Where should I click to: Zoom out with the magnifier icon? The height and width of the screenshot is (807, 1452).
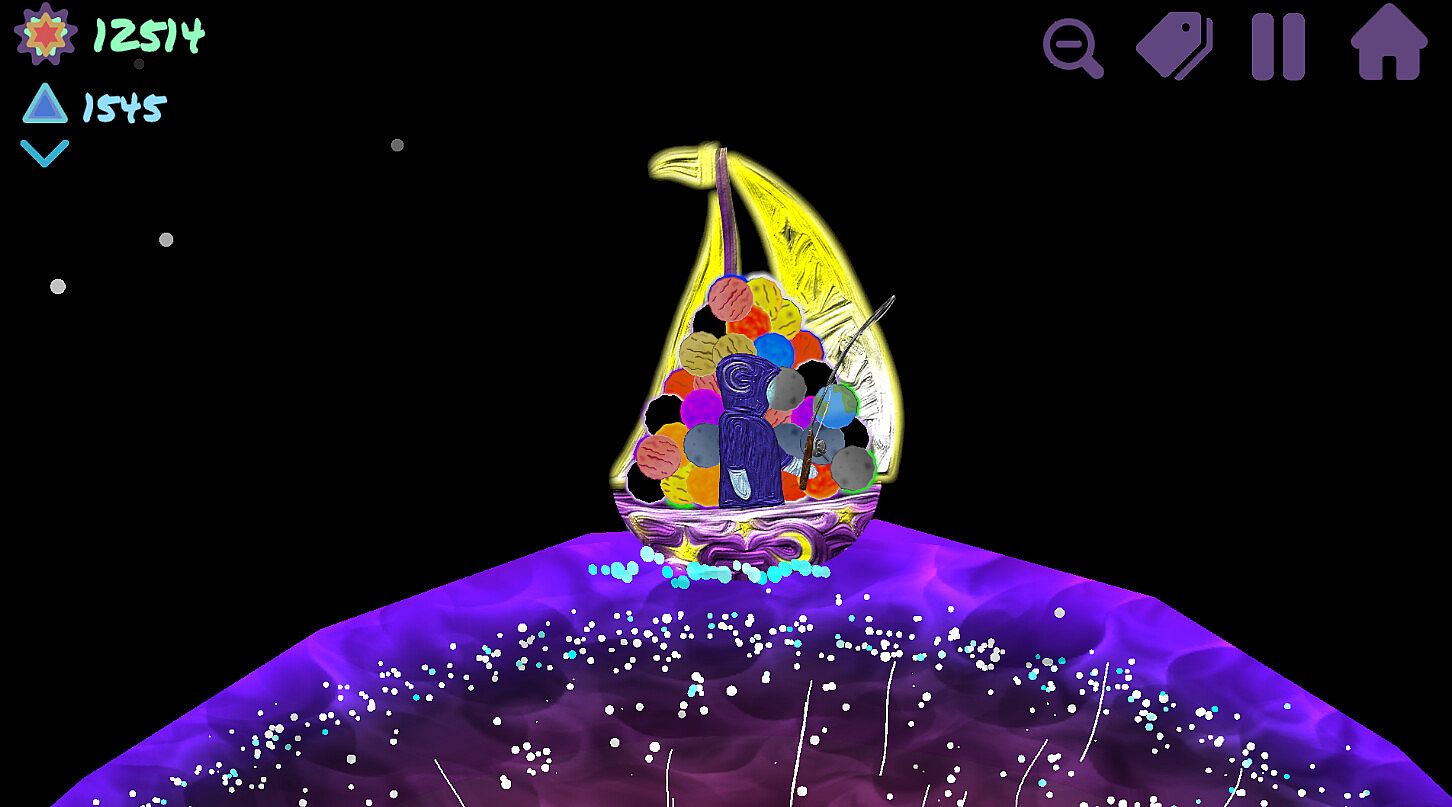pos(1072,47)
